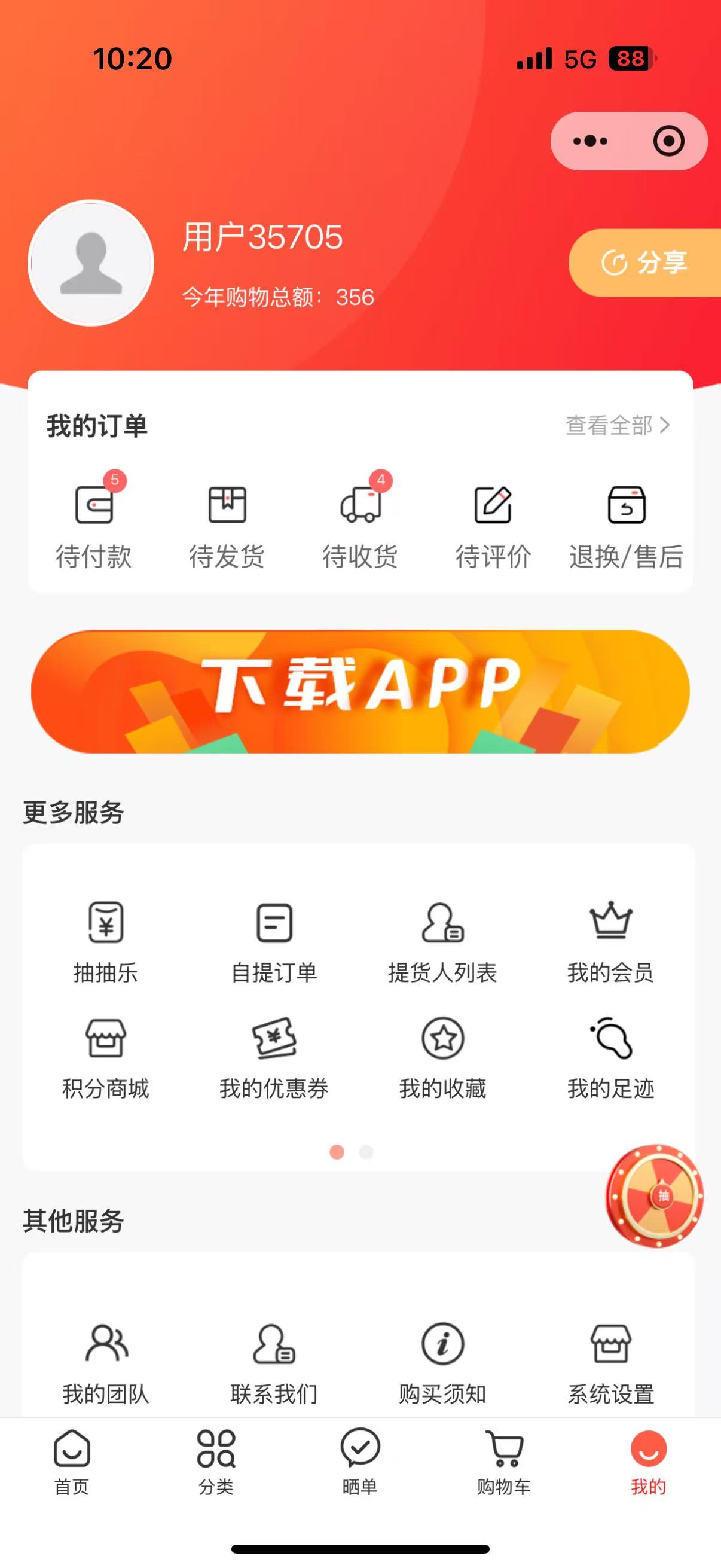Open the user avatar profile
This screenshot has width=721, height=1568.
point(91,263)
